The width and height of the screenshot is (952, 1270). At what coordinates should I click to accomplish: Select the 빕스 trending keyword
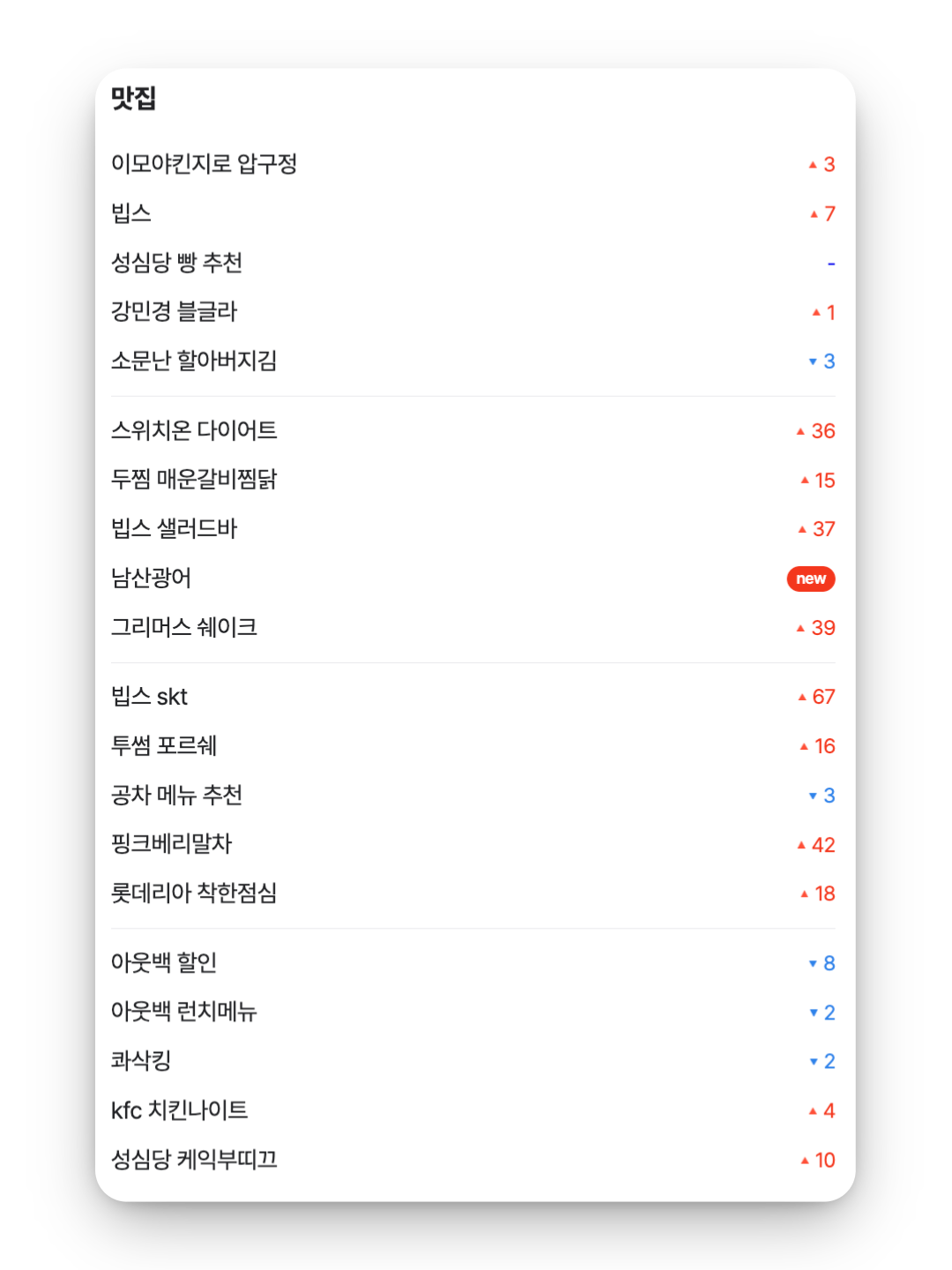pyautogui.click(x=131, y=213)
